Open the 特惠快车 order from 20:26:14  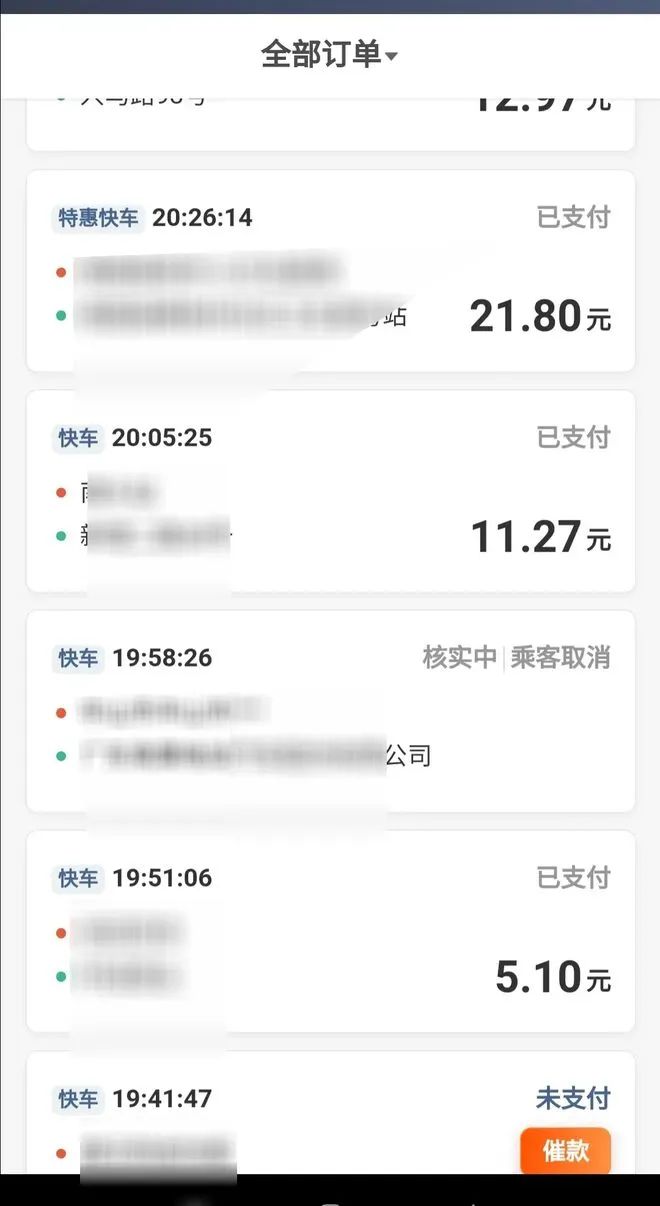click(x=330, y=270)
